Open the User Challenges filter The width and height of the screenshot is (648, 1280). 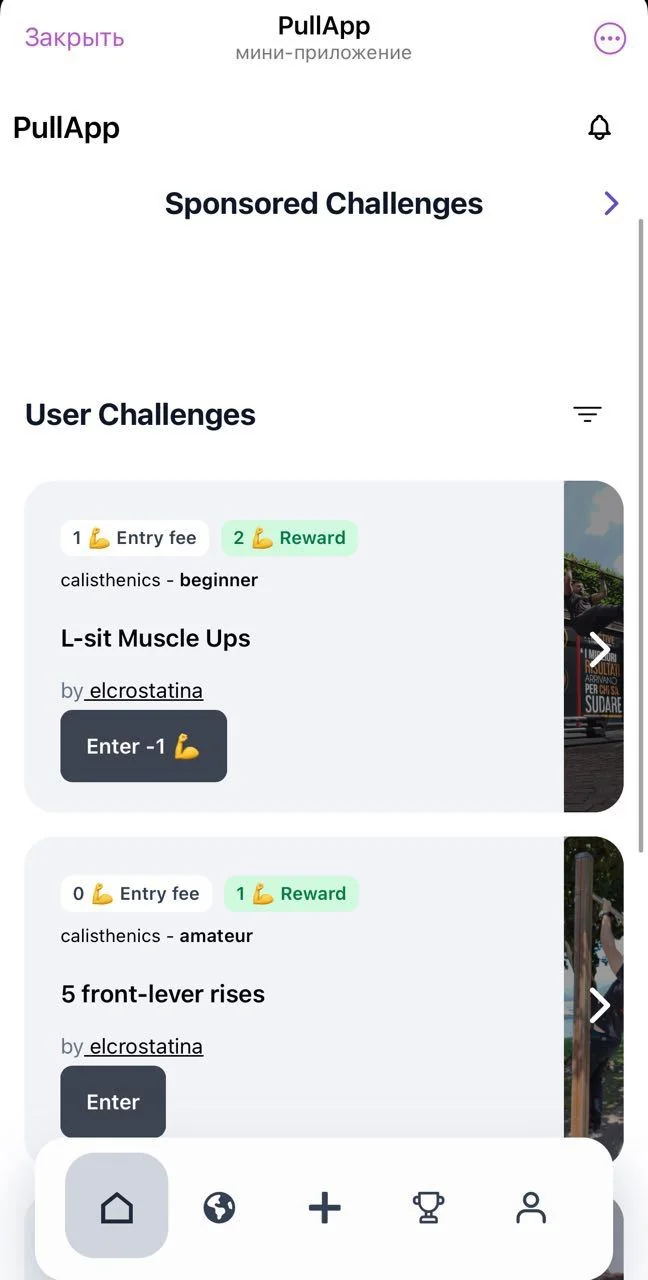(x=587, y=414)
